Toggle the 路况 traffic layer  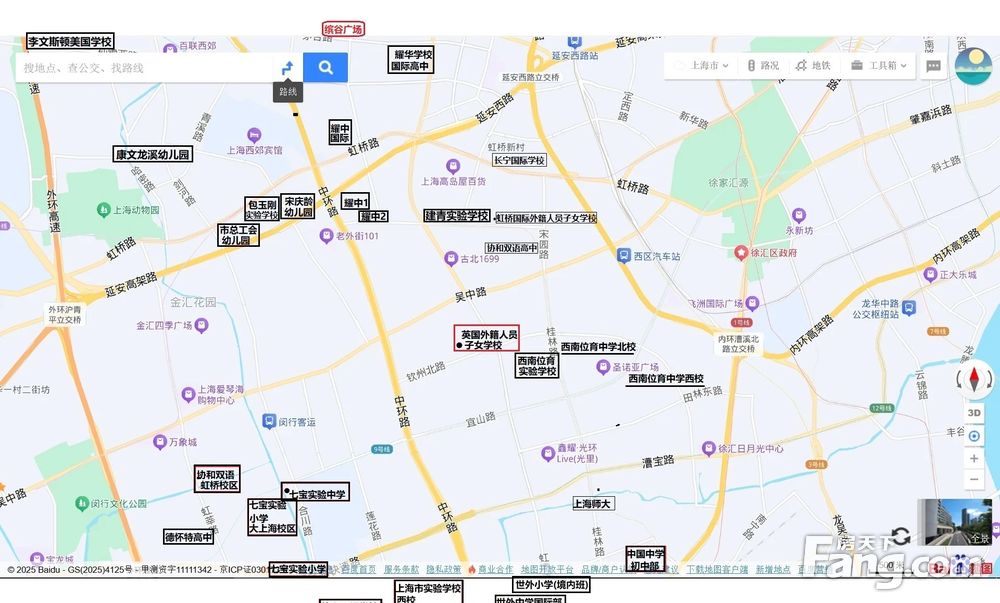pyautogui.click(x=763, y=66)
